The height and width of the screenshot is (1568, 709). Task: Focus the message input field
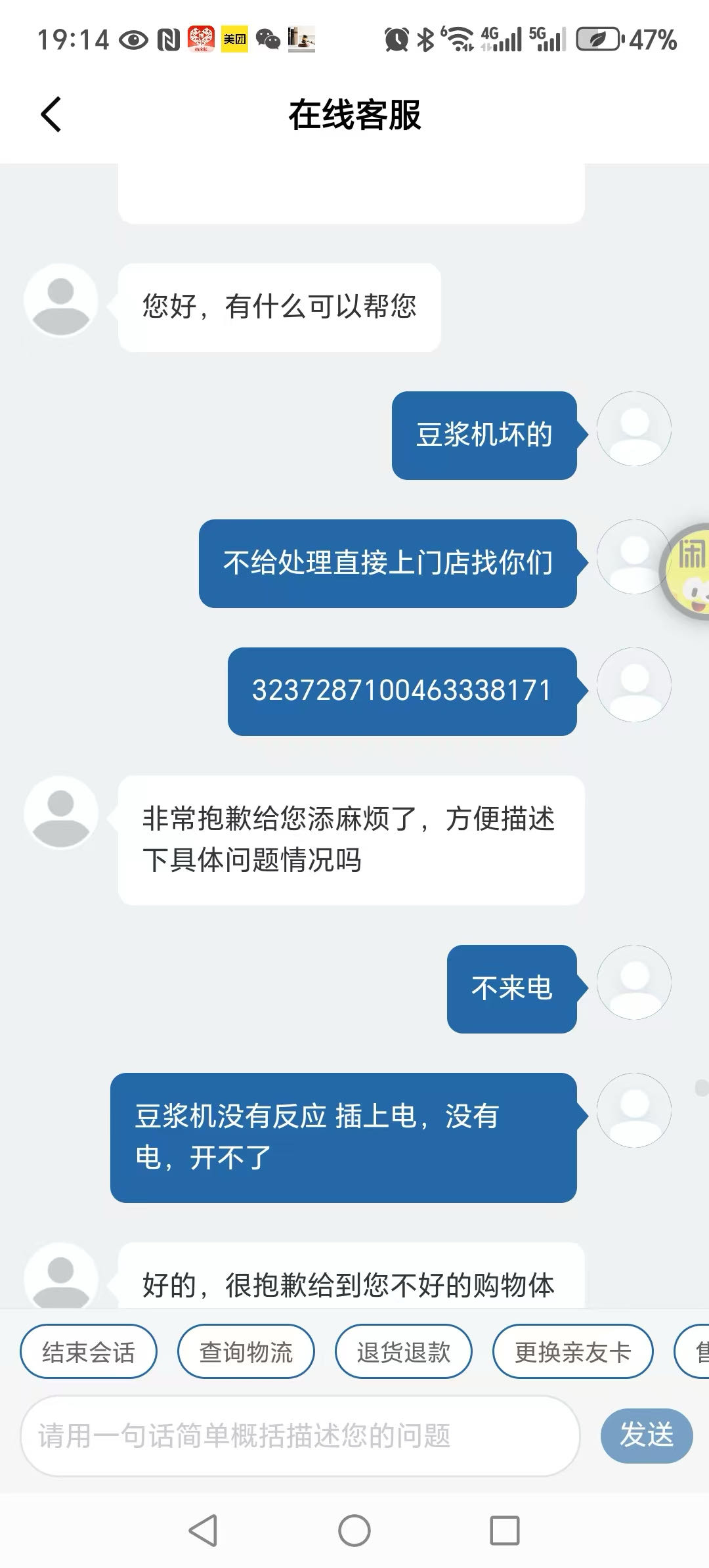[x=300, y=1435]
